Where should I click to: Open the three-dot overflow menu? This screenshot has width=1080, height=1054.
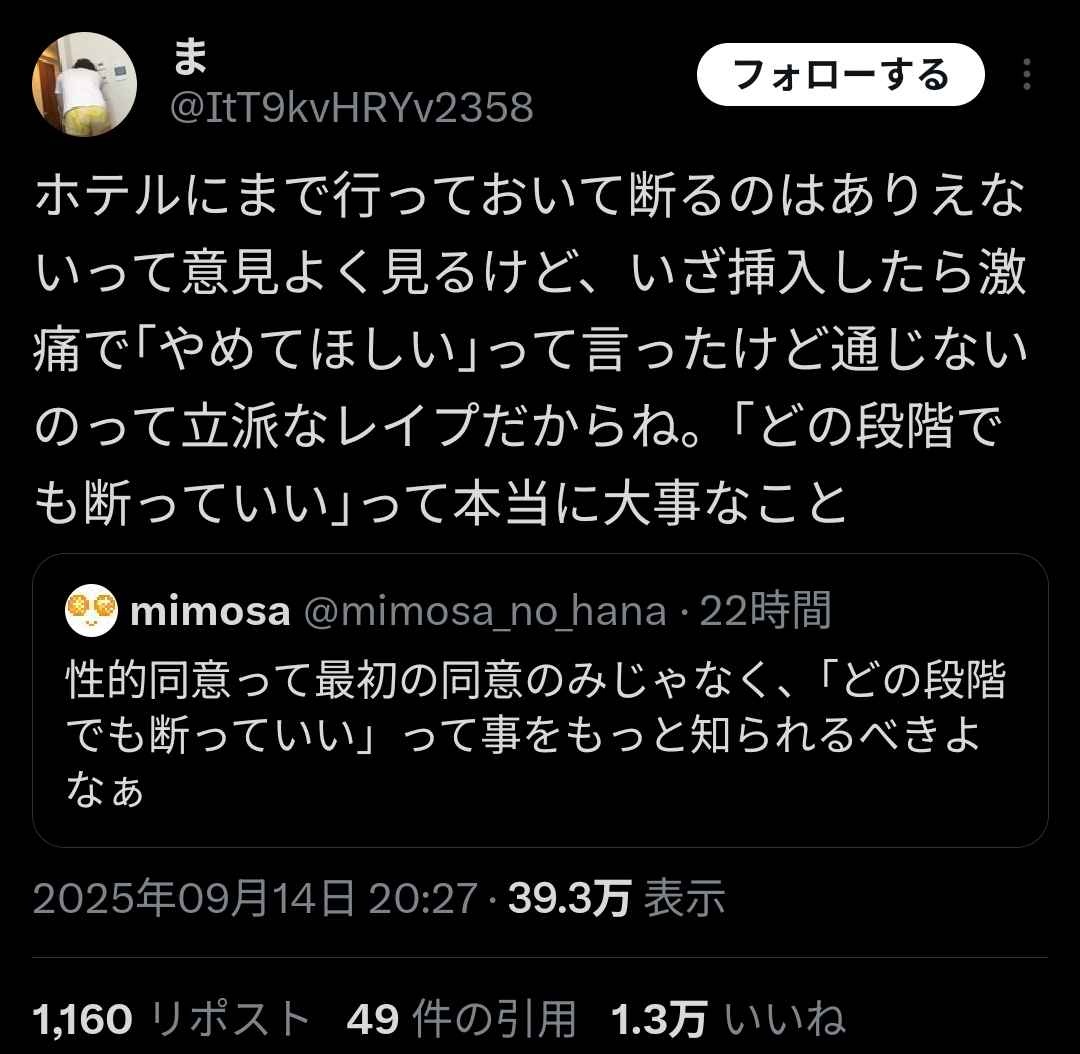(1027, 75)
